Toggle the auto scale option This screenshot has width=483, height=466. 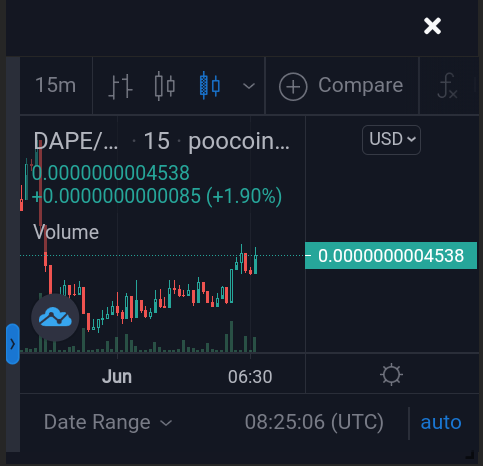[441, 423]
